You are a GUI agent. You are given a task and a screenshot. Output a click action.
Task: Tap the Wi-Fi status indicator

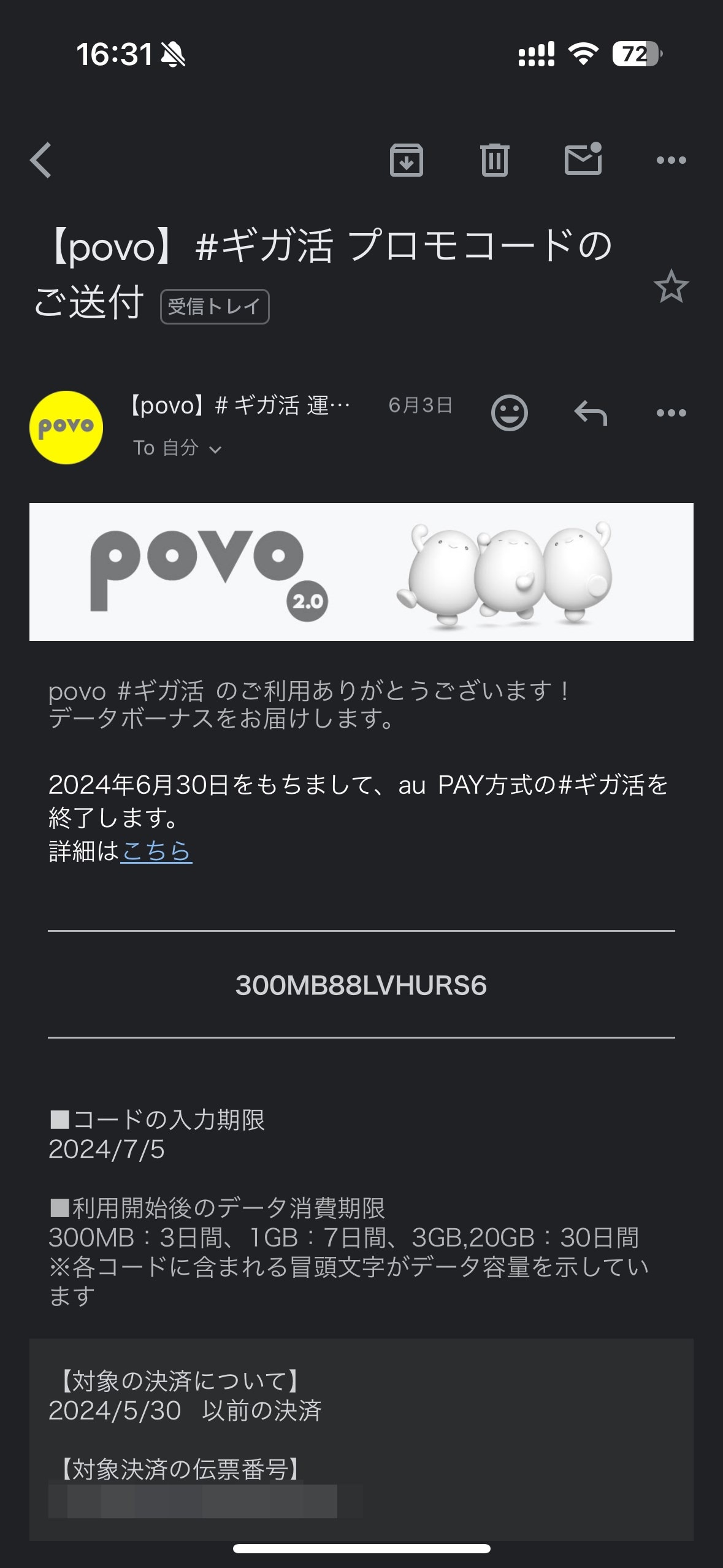(581, 55)
